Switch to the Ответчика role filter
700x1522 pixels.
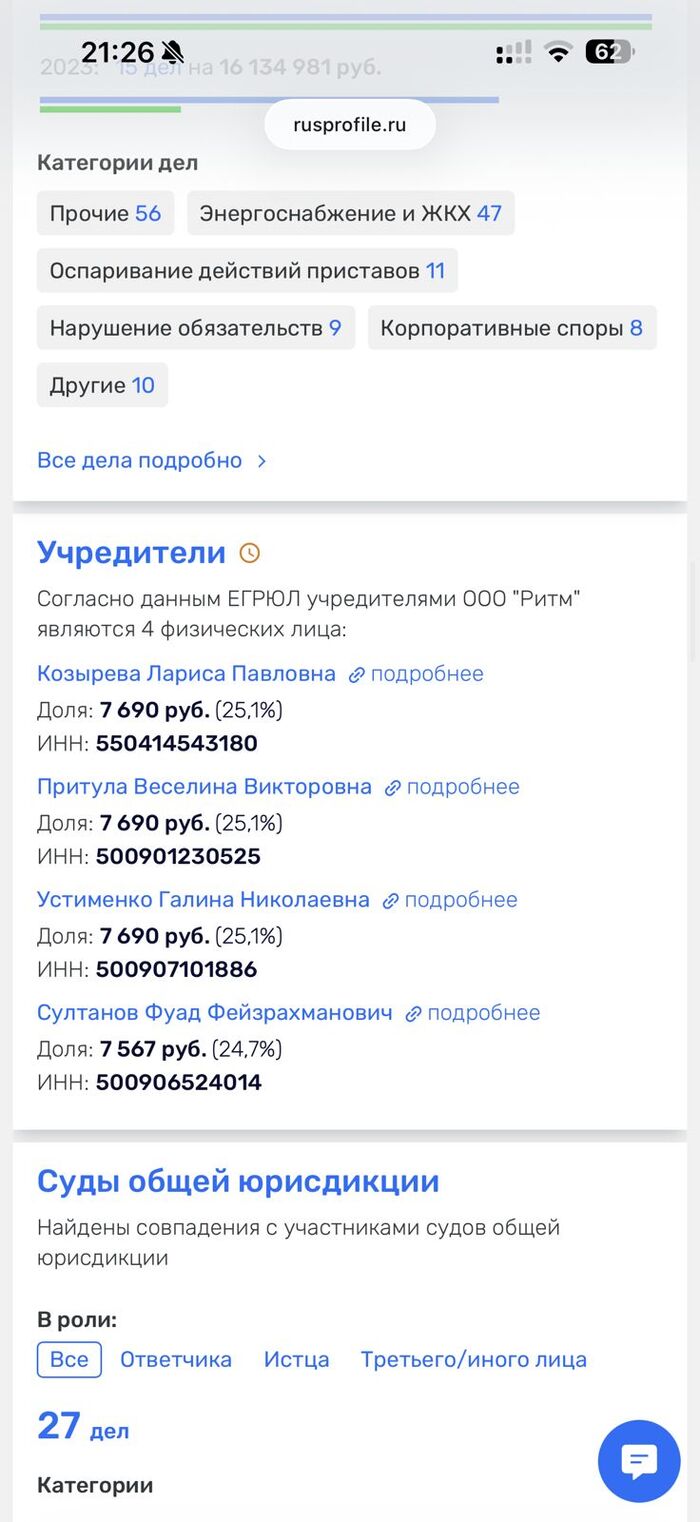176,1359
